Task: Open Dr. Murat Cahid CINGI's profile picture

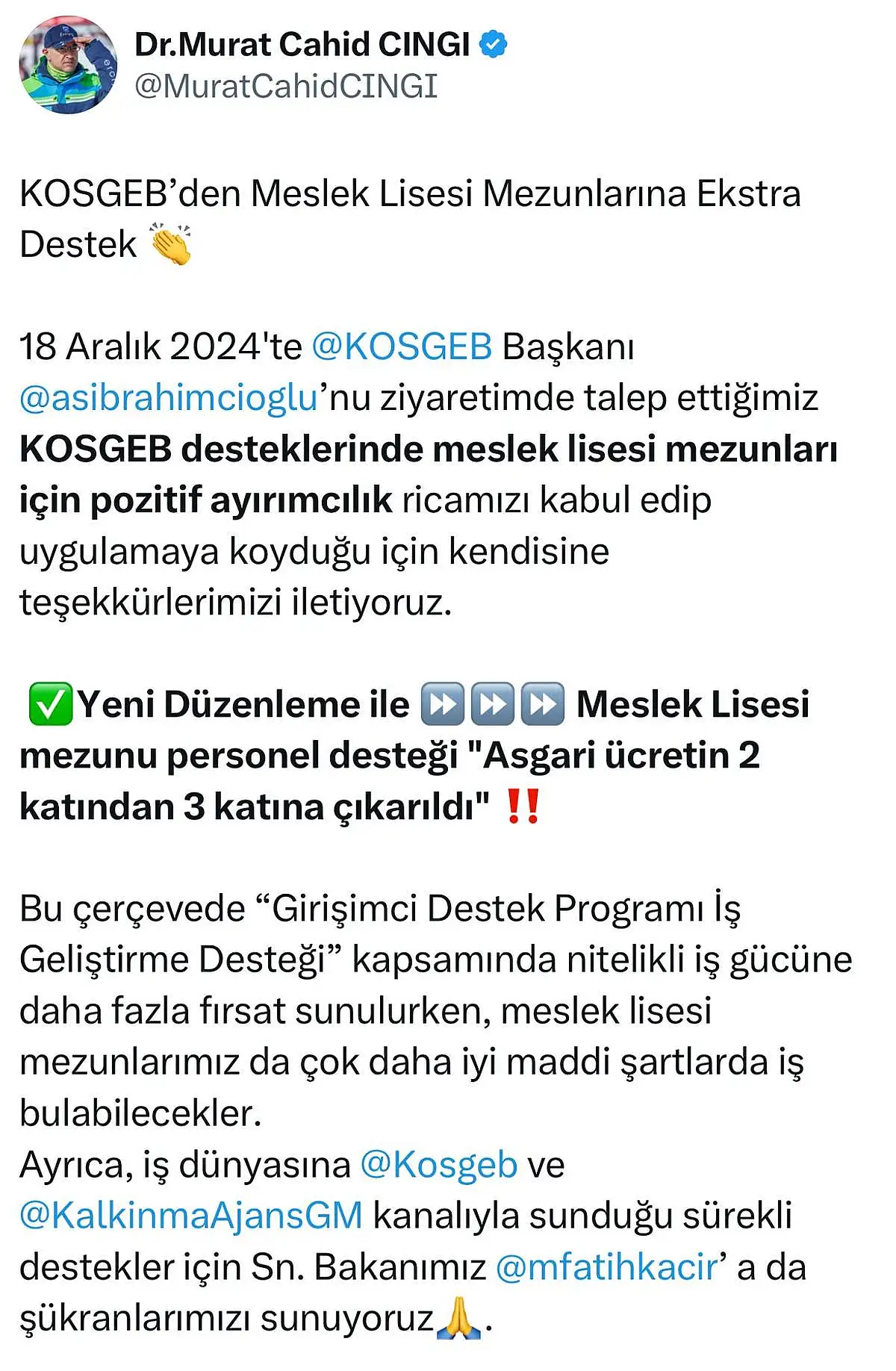Action: click(x=68, y=65)
